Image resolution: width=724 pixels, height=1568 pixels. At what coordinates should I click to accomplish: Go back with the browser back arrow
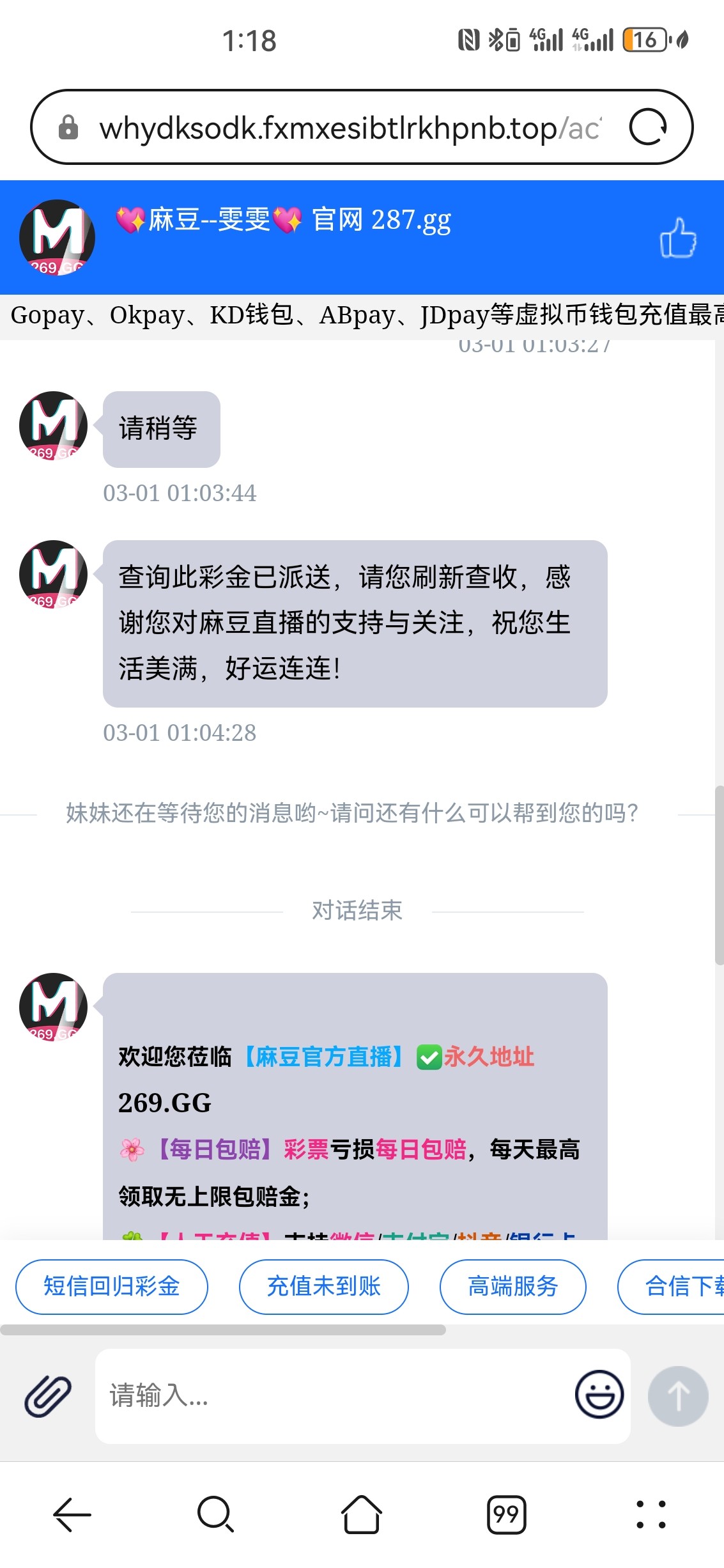pyautogui.click(x=72, y=1515)
